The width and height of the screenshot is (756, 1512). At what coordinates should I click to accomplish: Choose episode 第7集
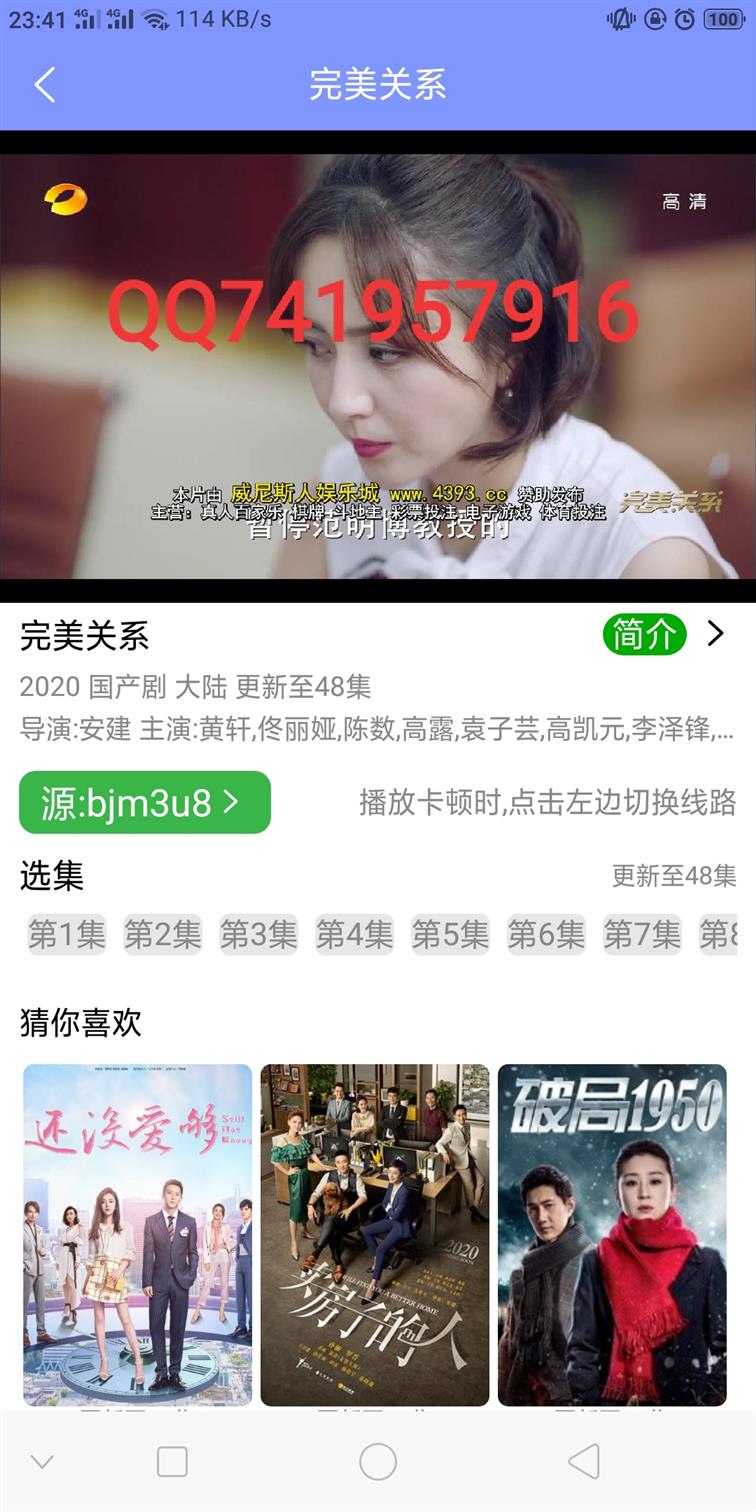(642, 934)
